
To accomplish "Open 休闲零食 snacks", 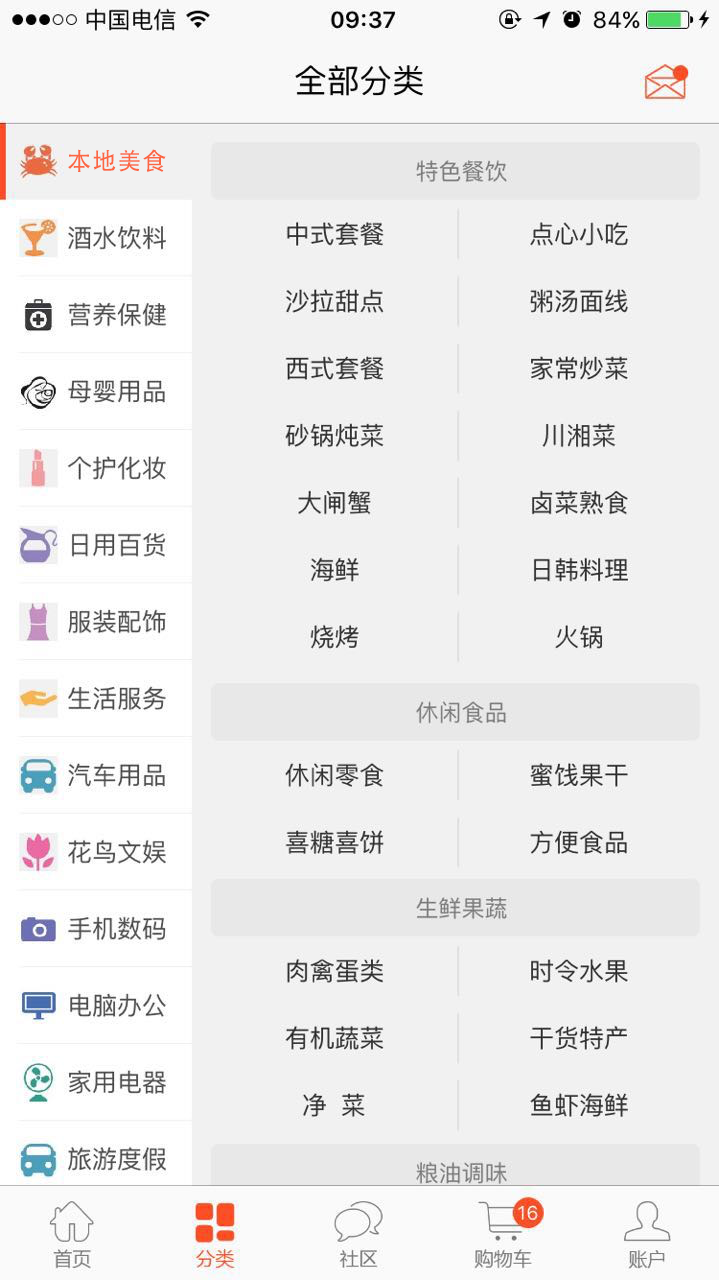I will pos(334,775).
